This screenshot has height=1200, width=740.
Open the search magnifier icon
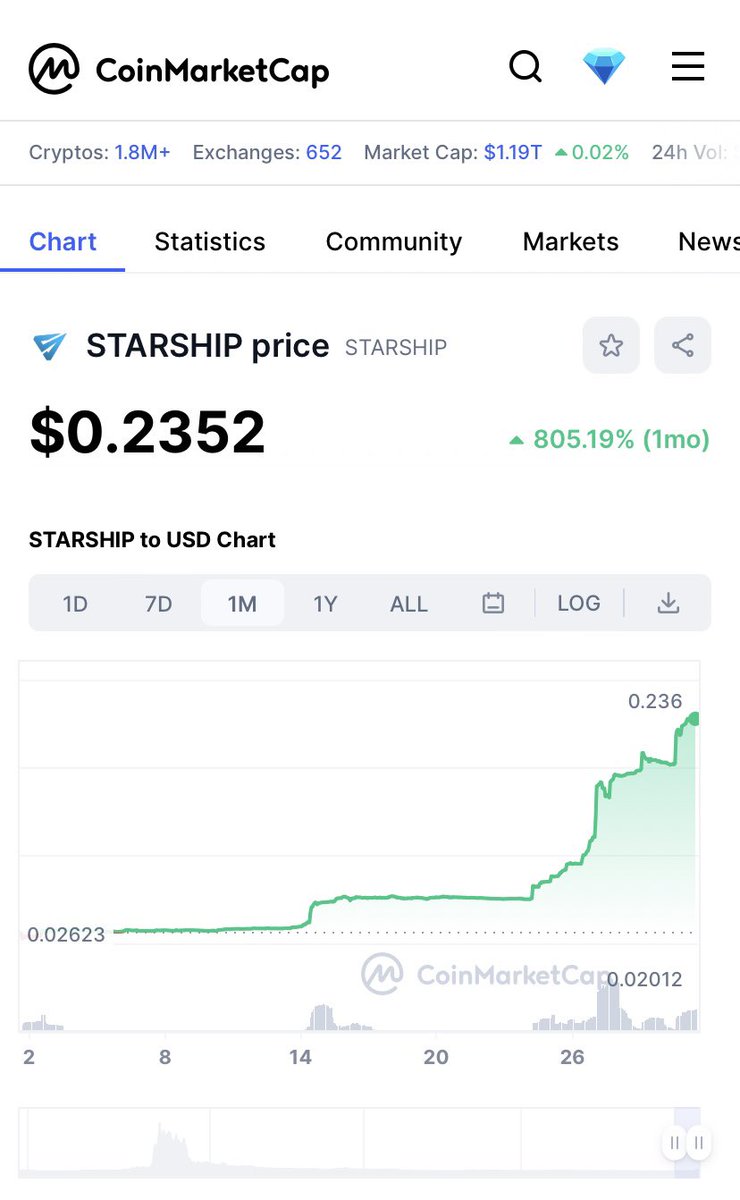(x=526, y=68)
